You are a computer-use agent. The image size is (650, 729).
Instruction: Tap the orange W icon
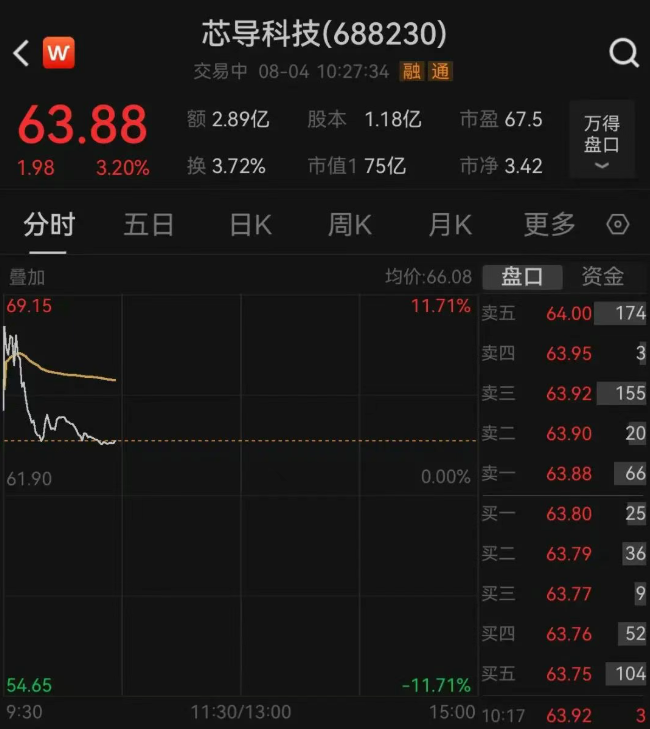pyautogui.click(x=59, y=53)
